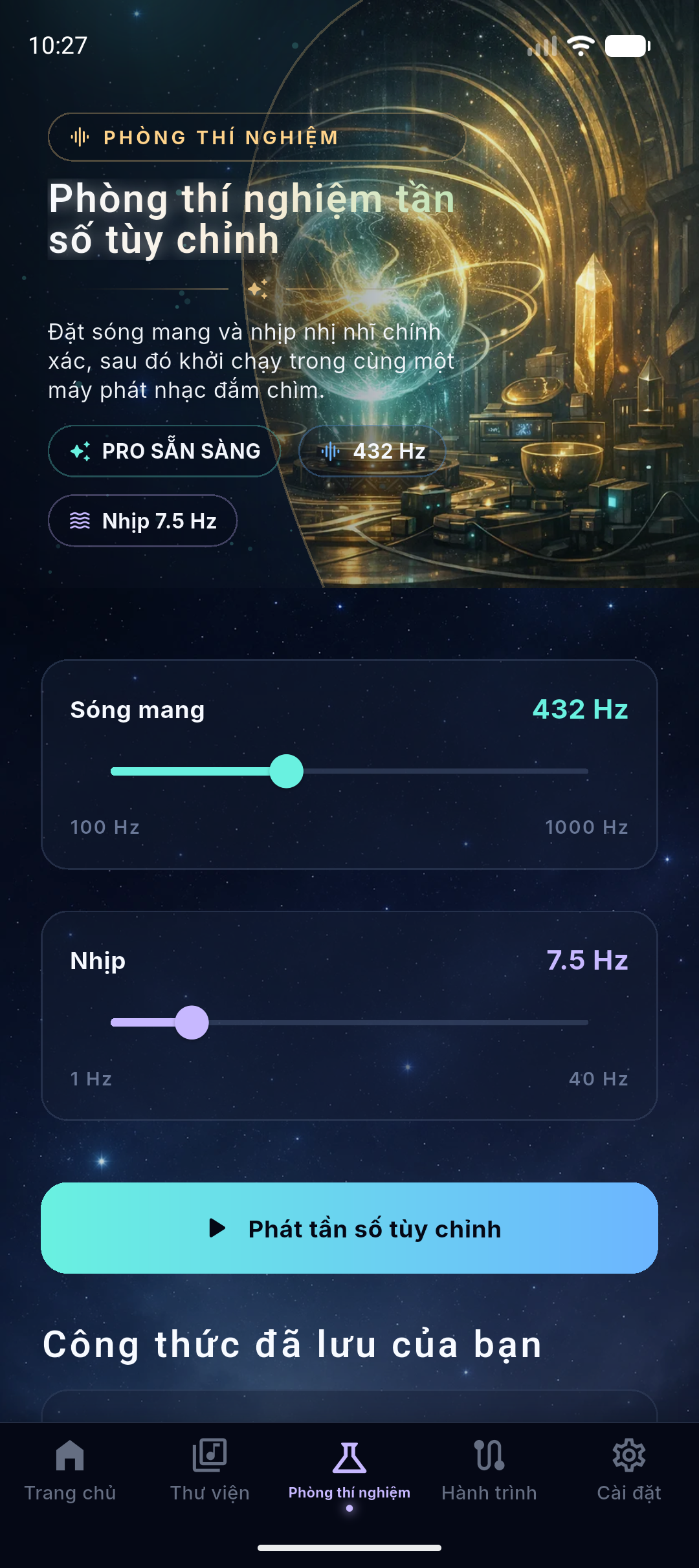The image size is (699, 1568).
Task: Tap the waveform icon in the 432 Hz badge
Action: (x=331, y=452)
